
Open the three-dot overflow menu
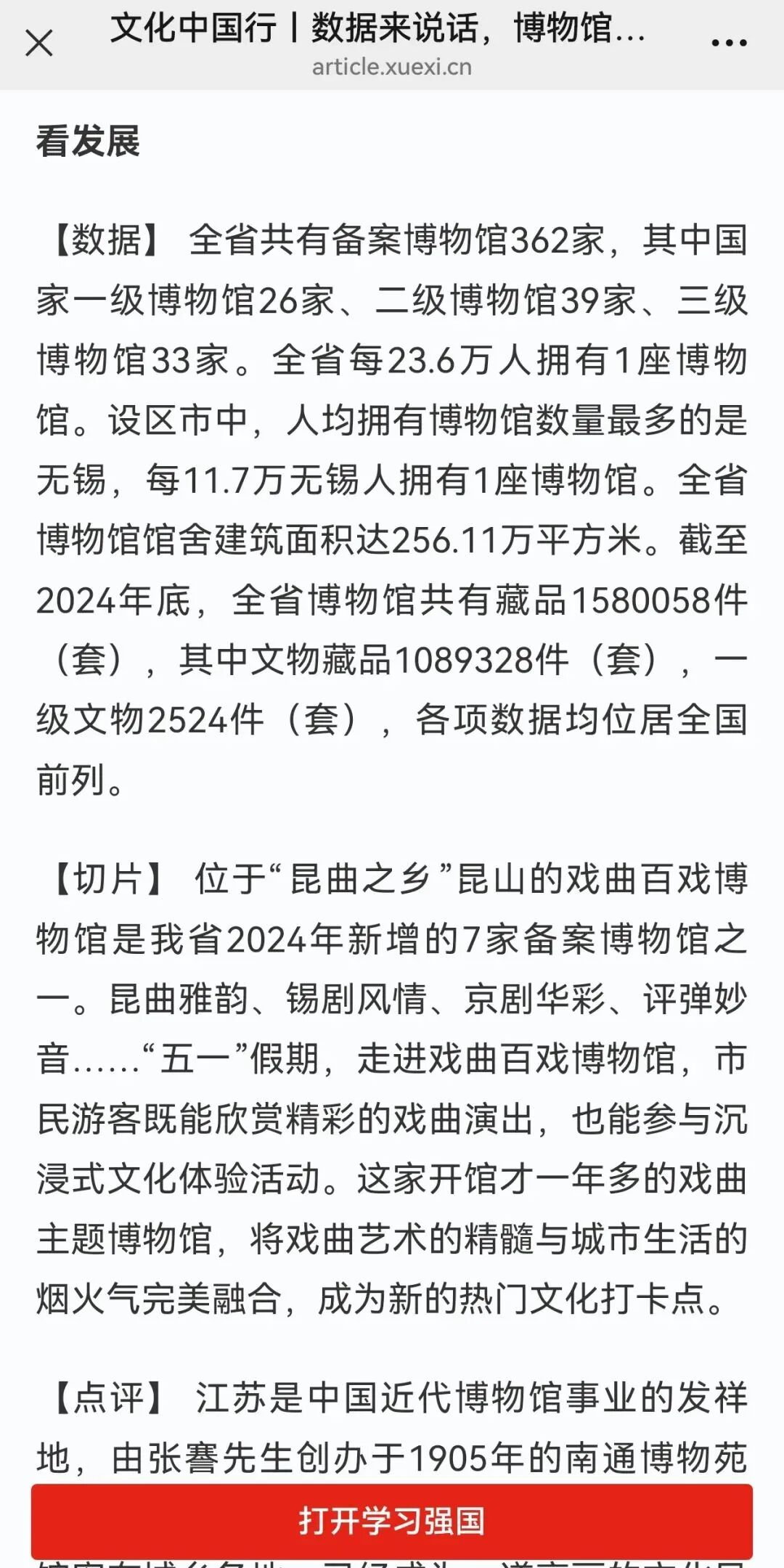pos(729,44)
